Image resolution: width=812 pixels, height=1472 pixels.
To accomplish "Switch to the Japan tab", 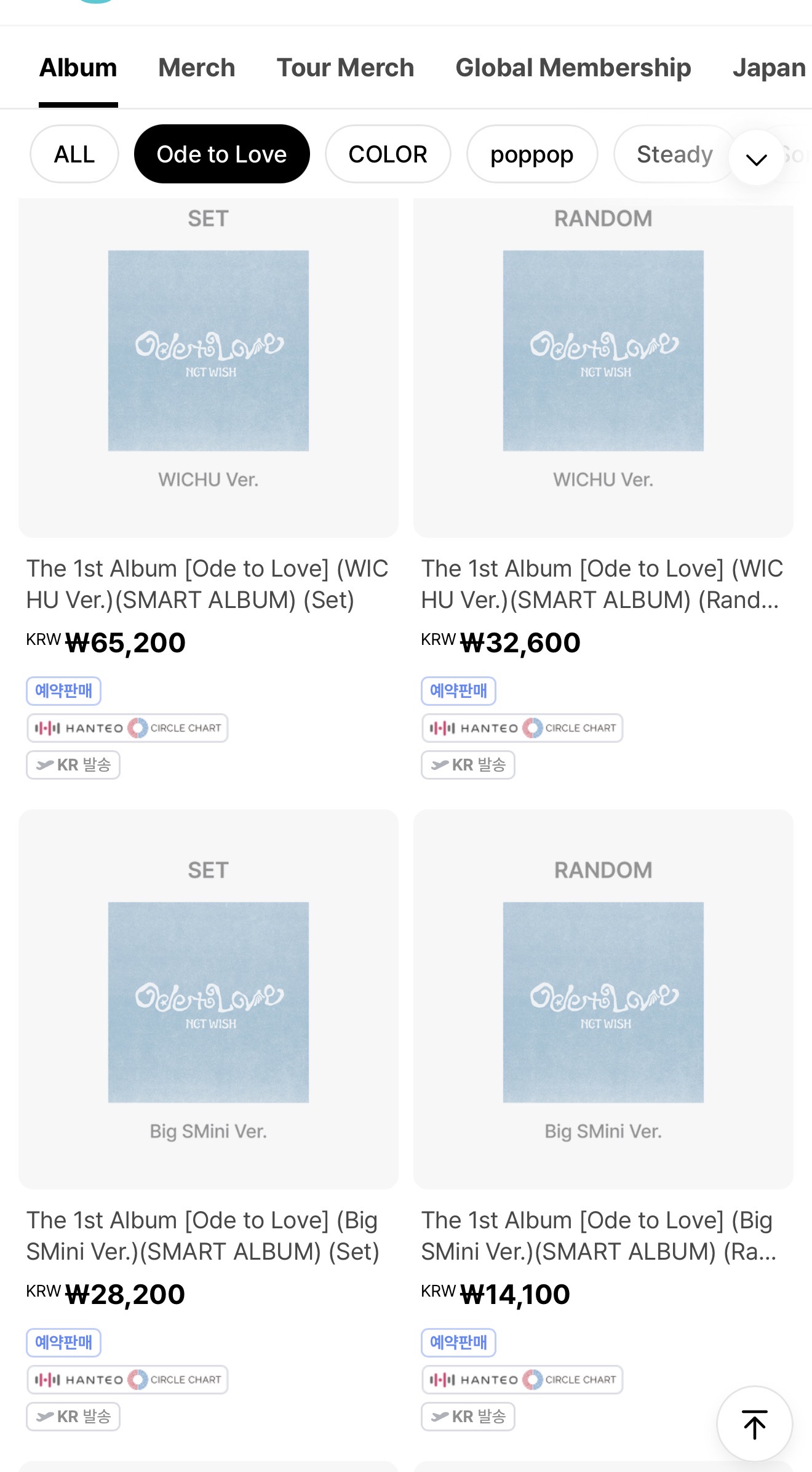I will pyautogui.click(x=768, y=68).
